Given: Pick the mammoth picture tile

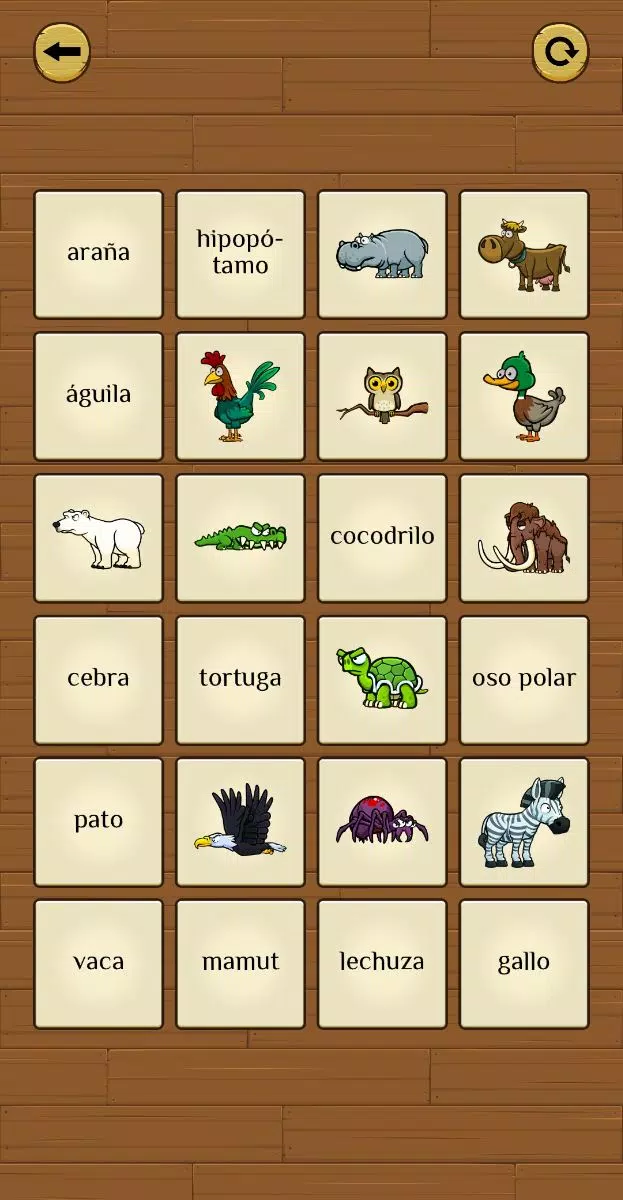Looking at the screenshot, I should pyautogui.click(x=524, y=538).
